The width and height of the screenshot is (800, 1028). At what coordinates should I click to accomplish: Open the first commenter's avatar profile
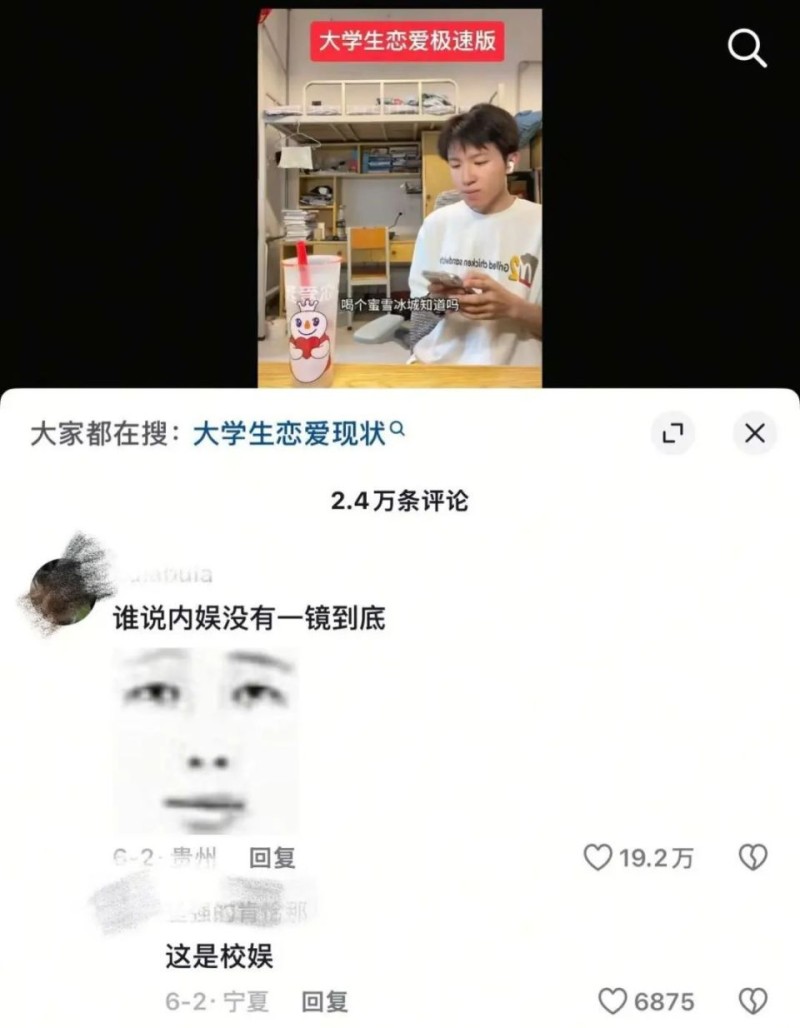point(64,591)
